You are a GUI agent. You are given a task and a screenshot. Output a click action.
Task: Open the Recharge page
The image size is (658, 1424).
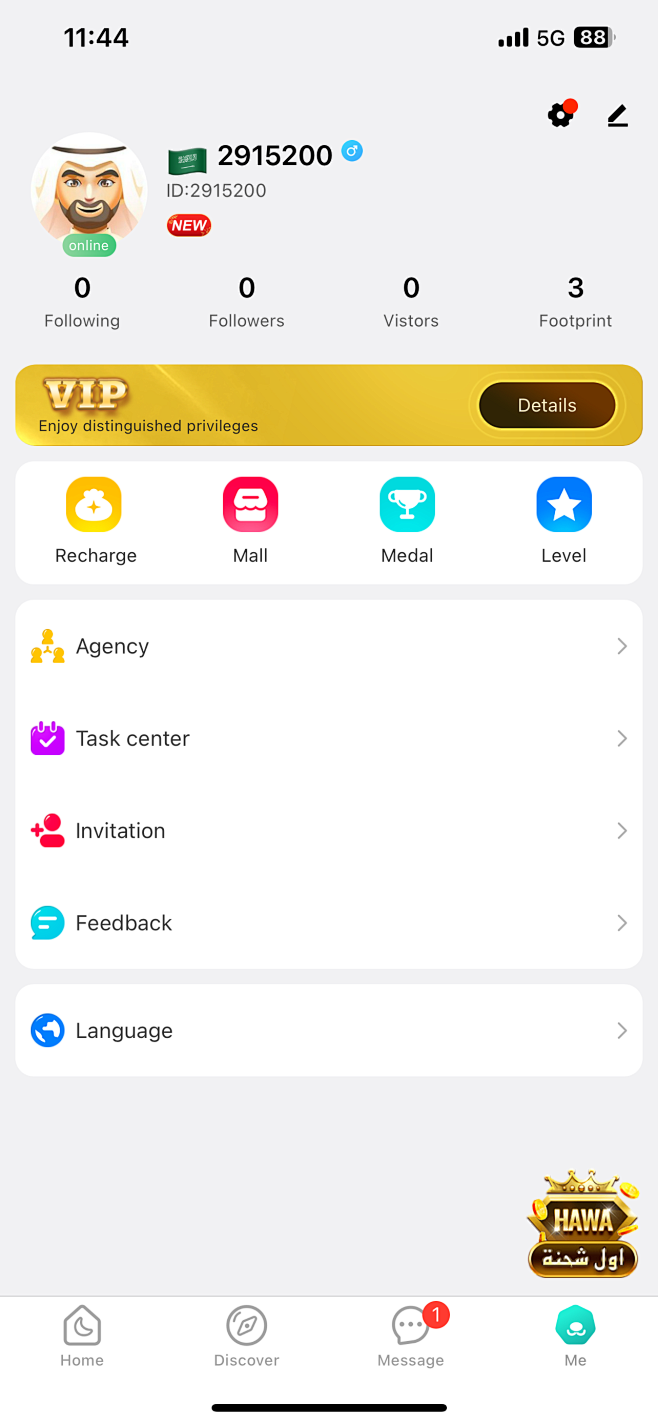pyautogui.click(x=95, y=521)
